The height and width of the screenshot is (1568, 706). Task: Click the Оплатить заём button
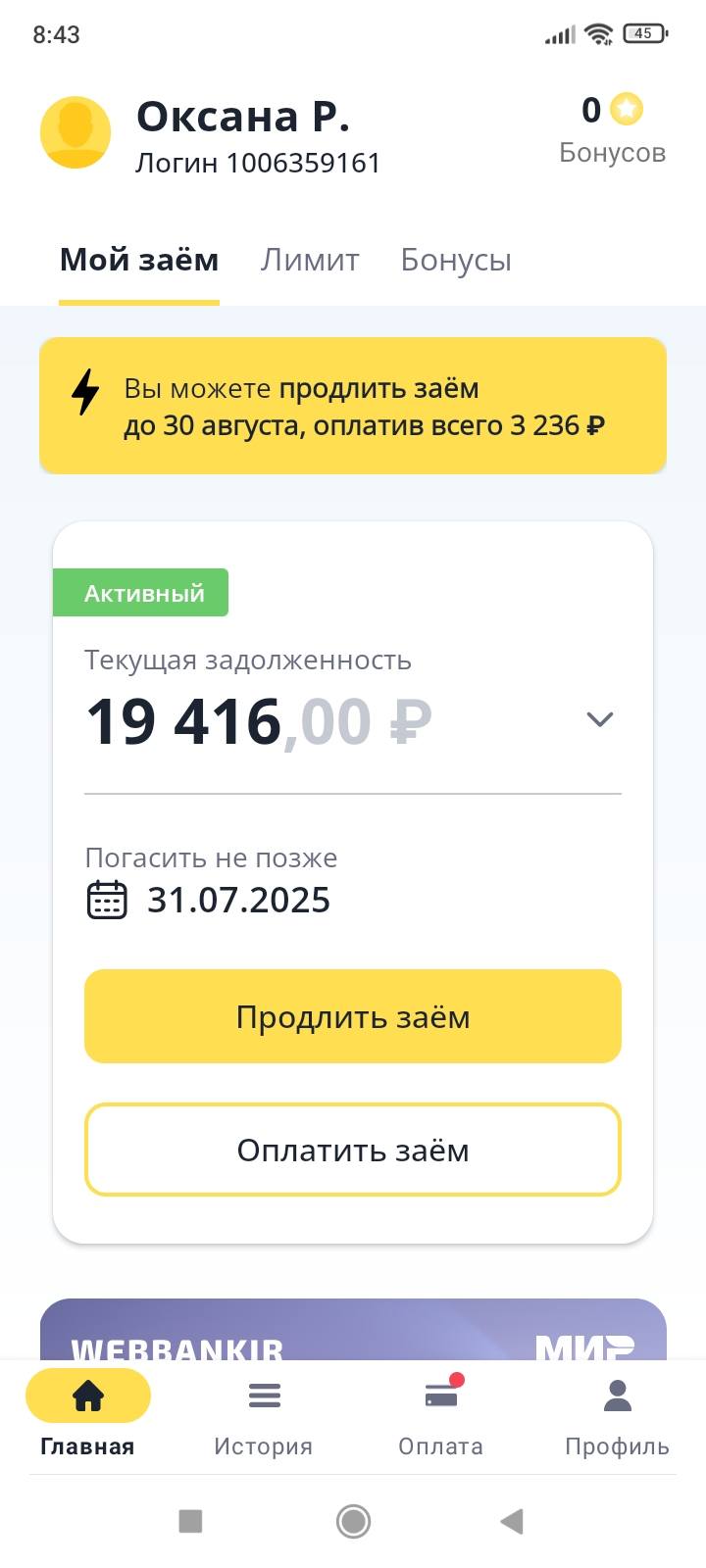coord(353,1150)
